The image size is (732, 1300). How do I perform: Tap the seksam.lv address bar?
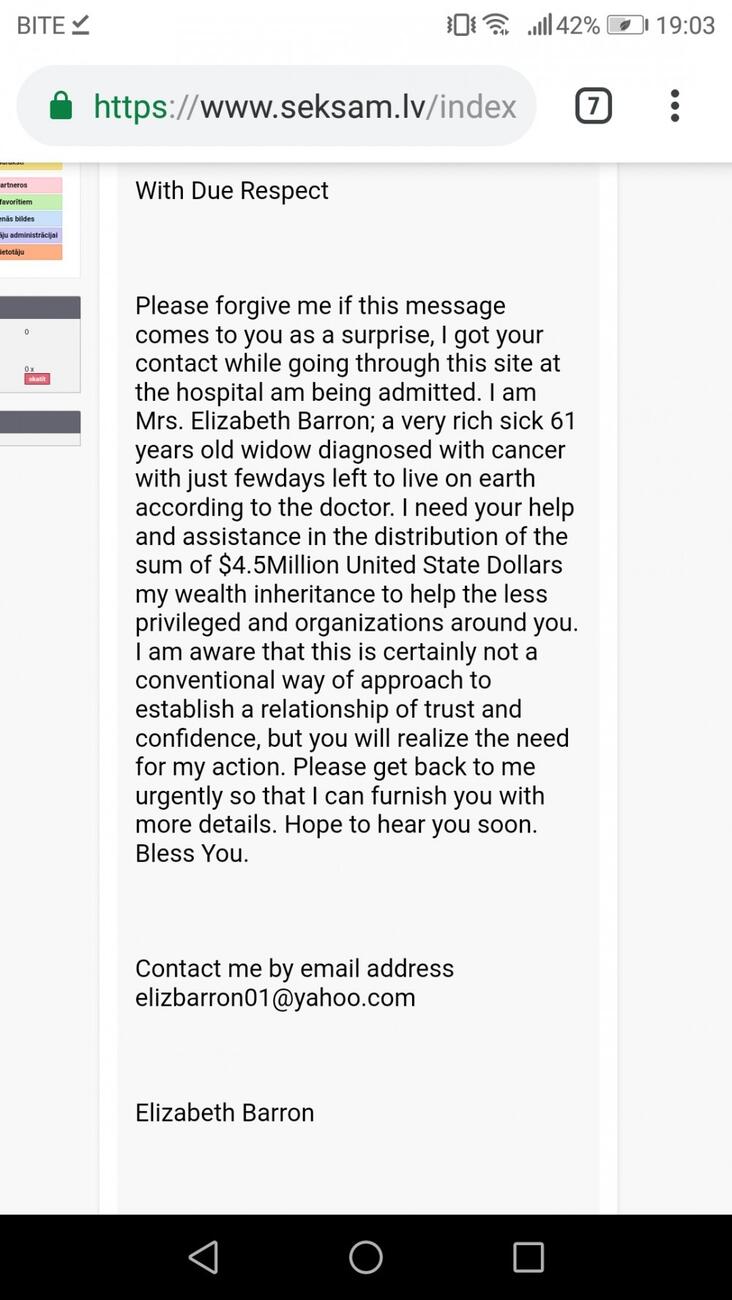pos(300,107)
